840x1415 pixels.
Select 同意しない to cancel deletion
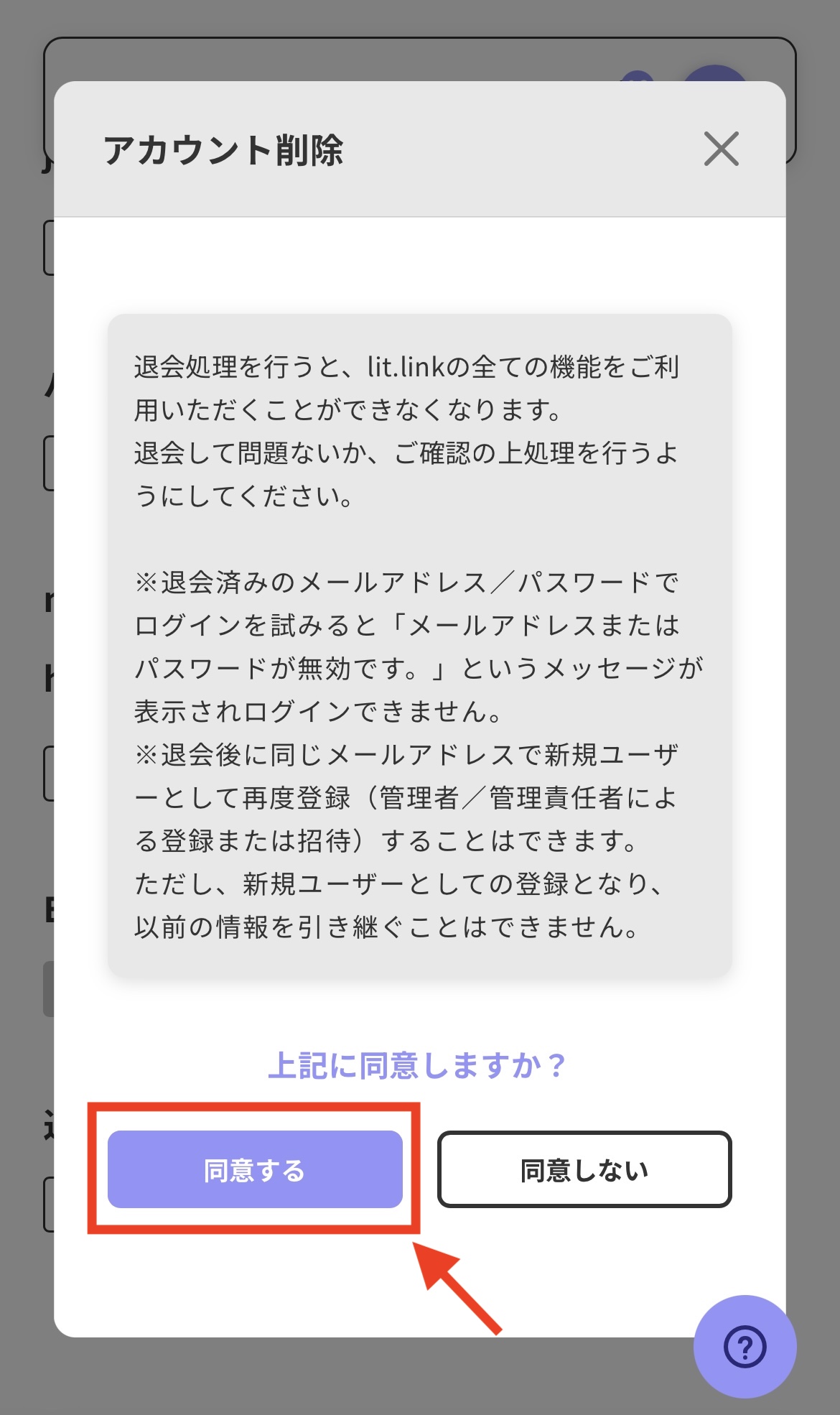tap(584, 1169)
